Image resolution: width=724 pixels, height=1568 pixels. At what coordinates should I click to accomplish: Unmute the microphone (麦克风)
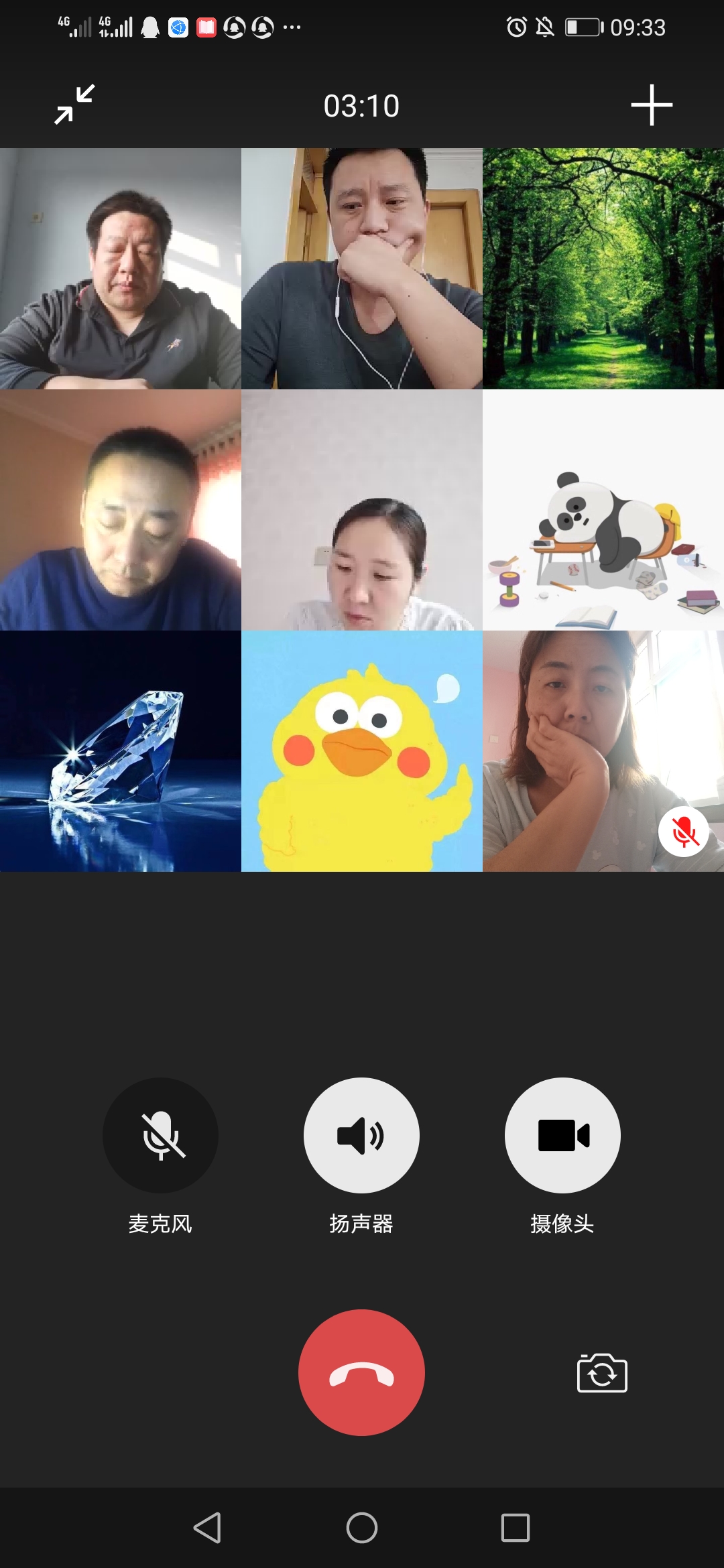pyautogui.click(x=160, y=1135)
